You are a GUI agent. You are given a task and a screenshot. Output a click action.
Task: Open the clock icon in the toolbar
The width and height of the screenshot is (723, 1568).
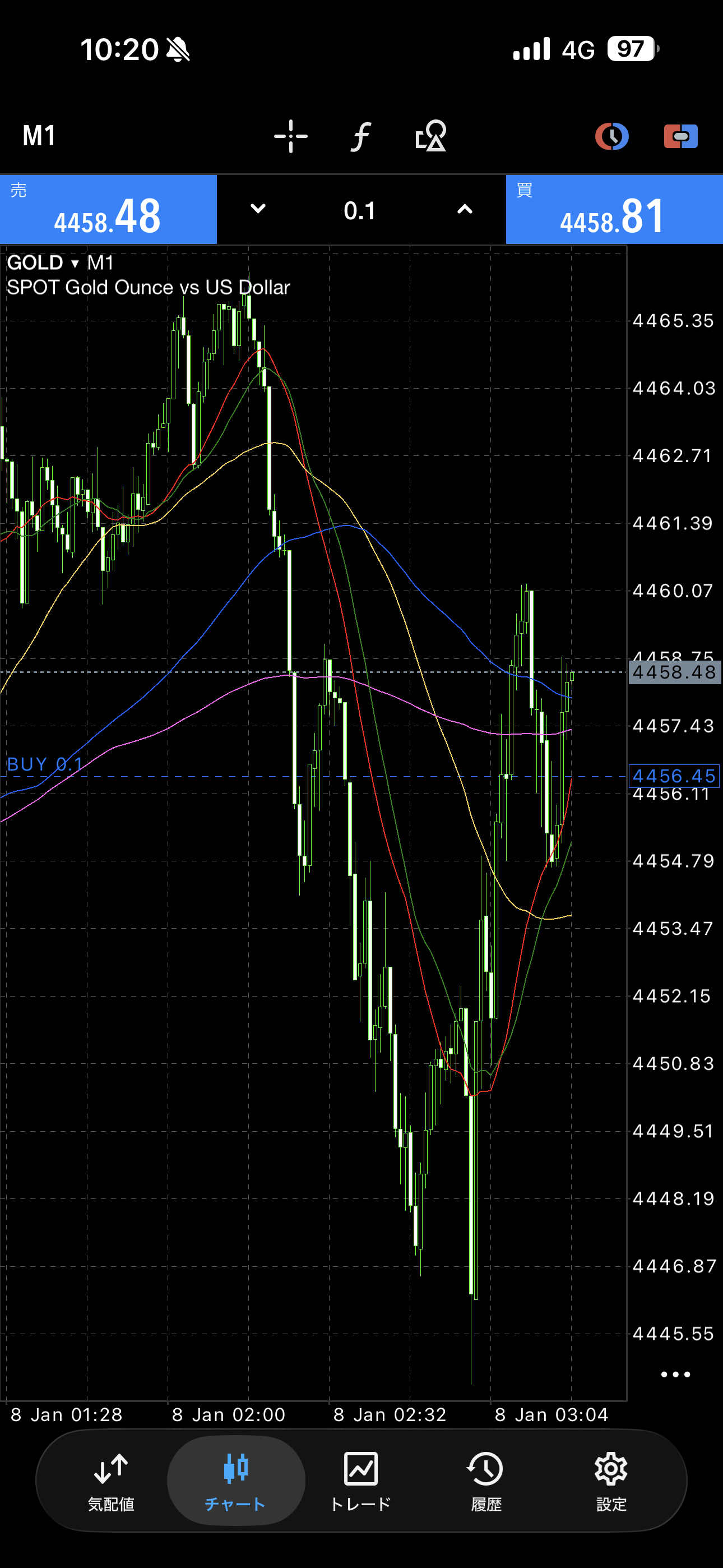click(611, 136)
